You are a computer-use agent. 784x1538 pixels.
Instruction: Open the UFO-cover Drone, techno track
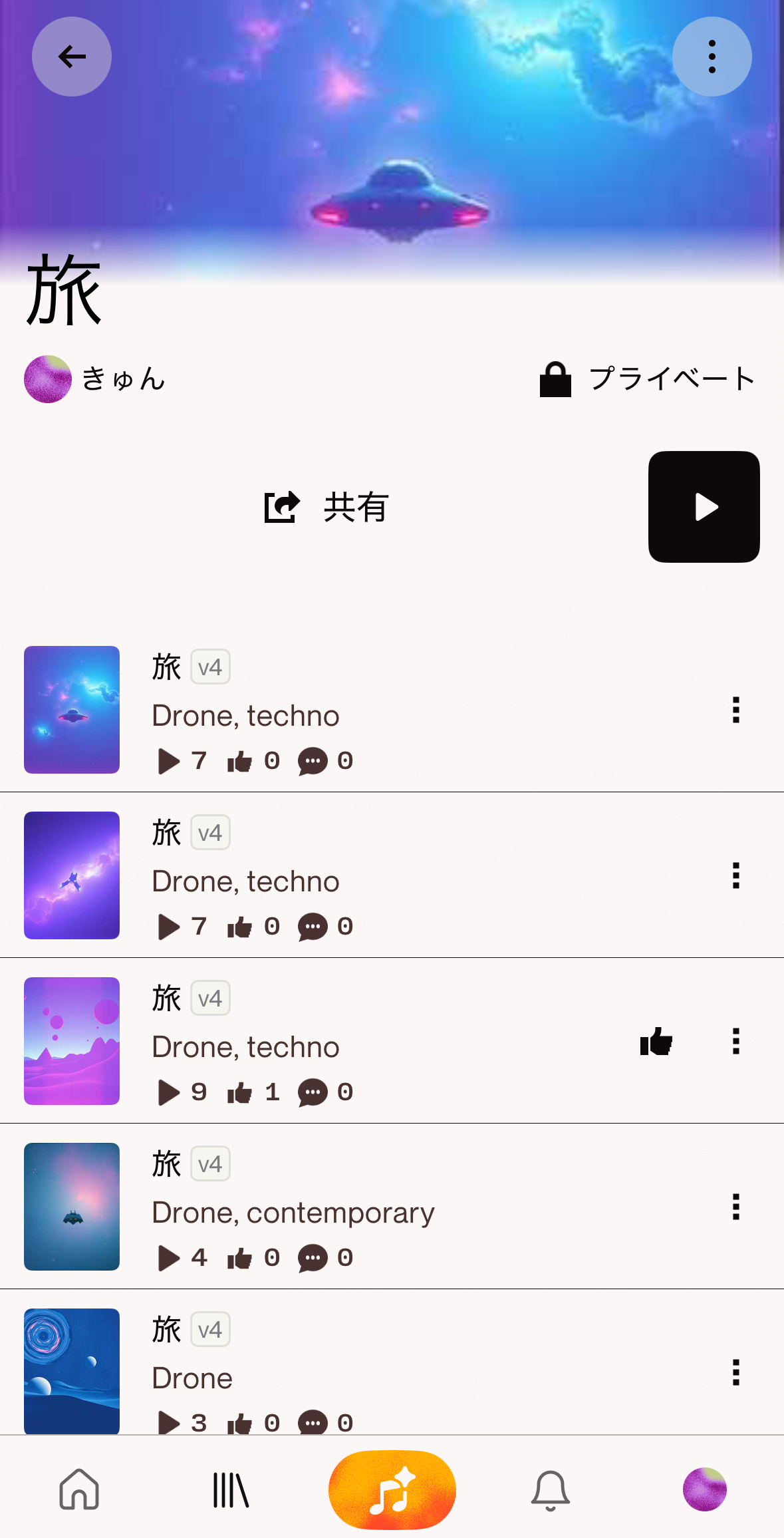click(246, 715)
